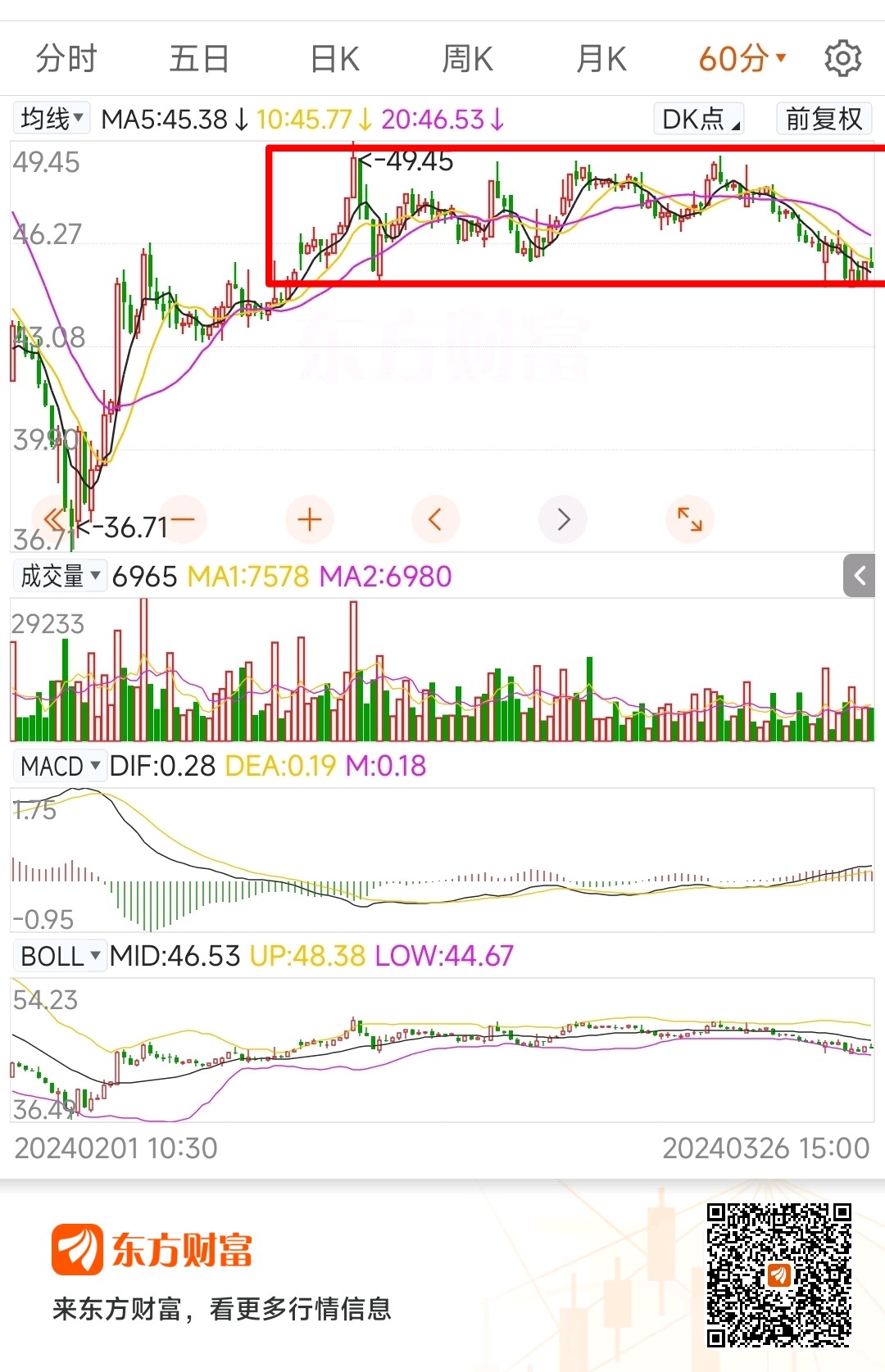The image size is (885, 1372).
Task: Select the 周K chart tab
Action: [467, 59]
